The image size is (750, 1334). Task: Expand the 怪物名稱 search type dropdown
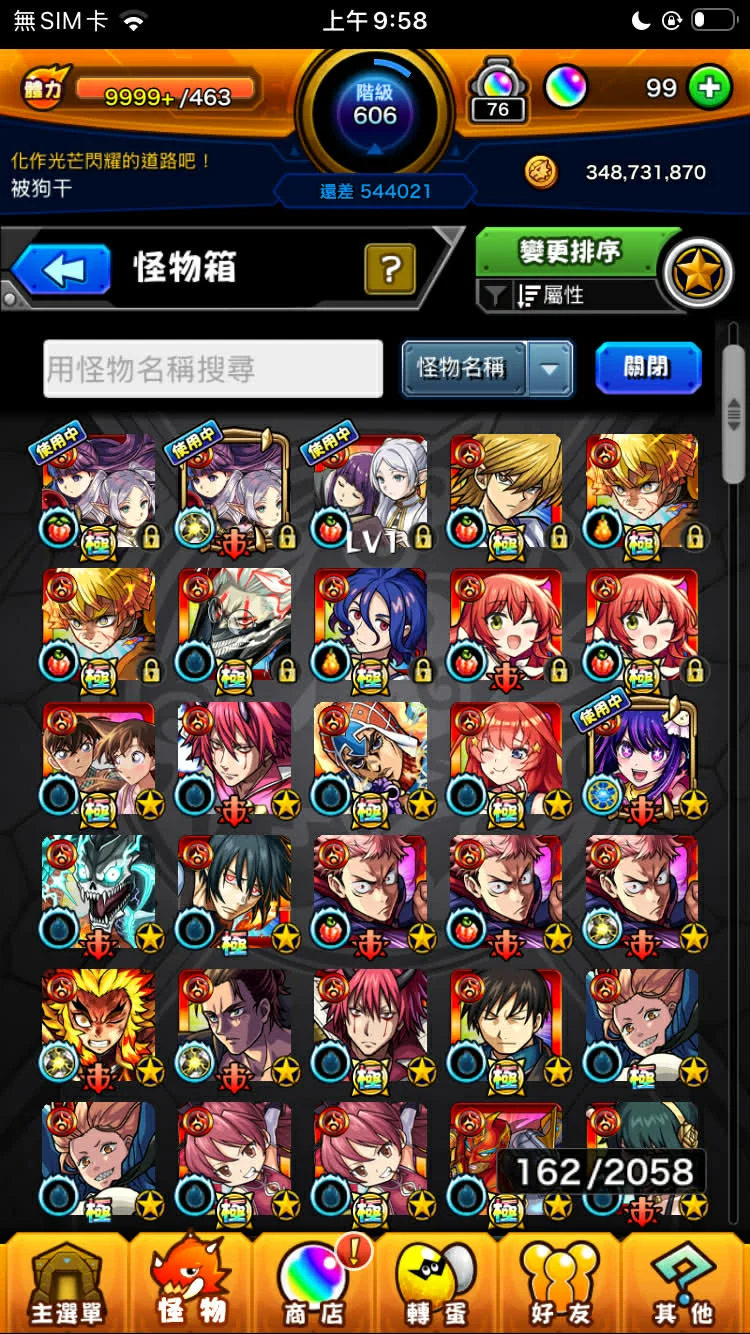pyautogui.click(x=550, y=368)
